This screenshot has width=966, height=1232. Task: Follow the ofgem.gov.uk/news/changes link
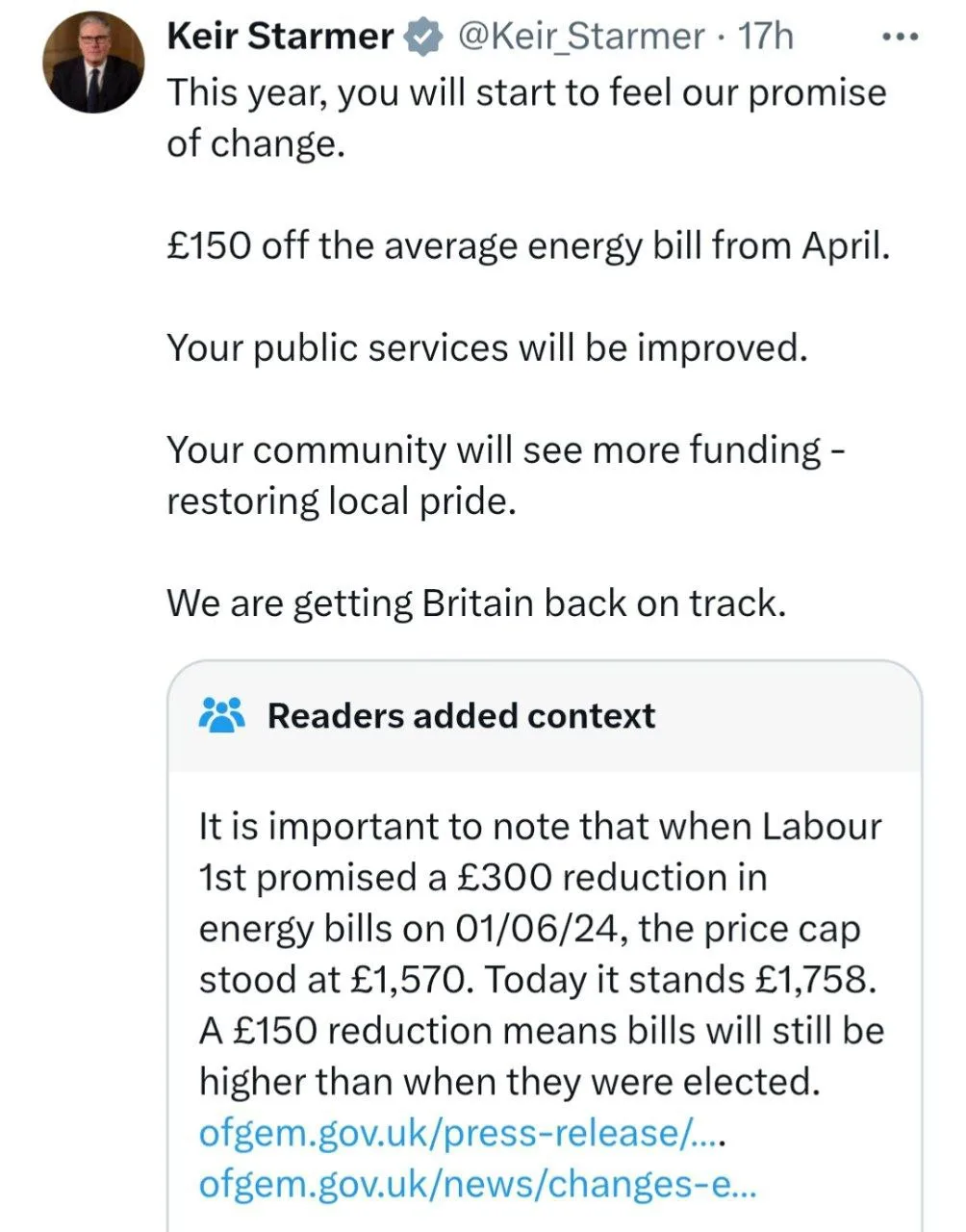coord(477,1183)
